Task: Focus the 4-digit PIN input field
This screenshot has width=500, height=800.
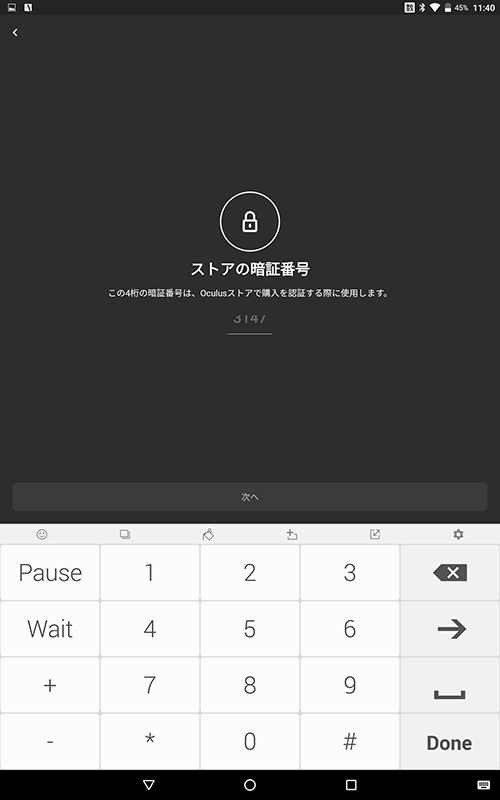Action: [250, 323]
